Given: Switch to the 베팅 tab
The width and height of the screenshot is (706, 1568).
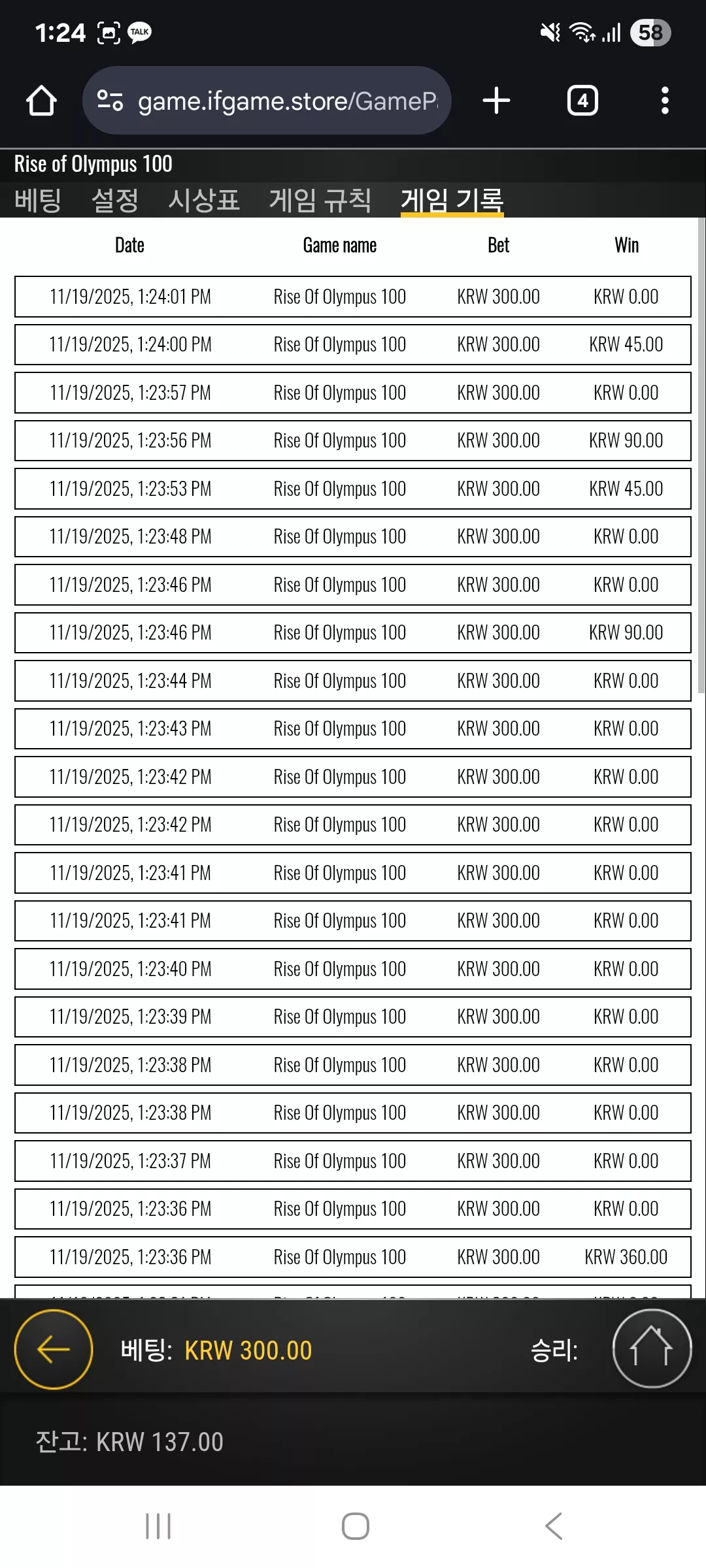Looking at the screenshot, I should point(38,200).
